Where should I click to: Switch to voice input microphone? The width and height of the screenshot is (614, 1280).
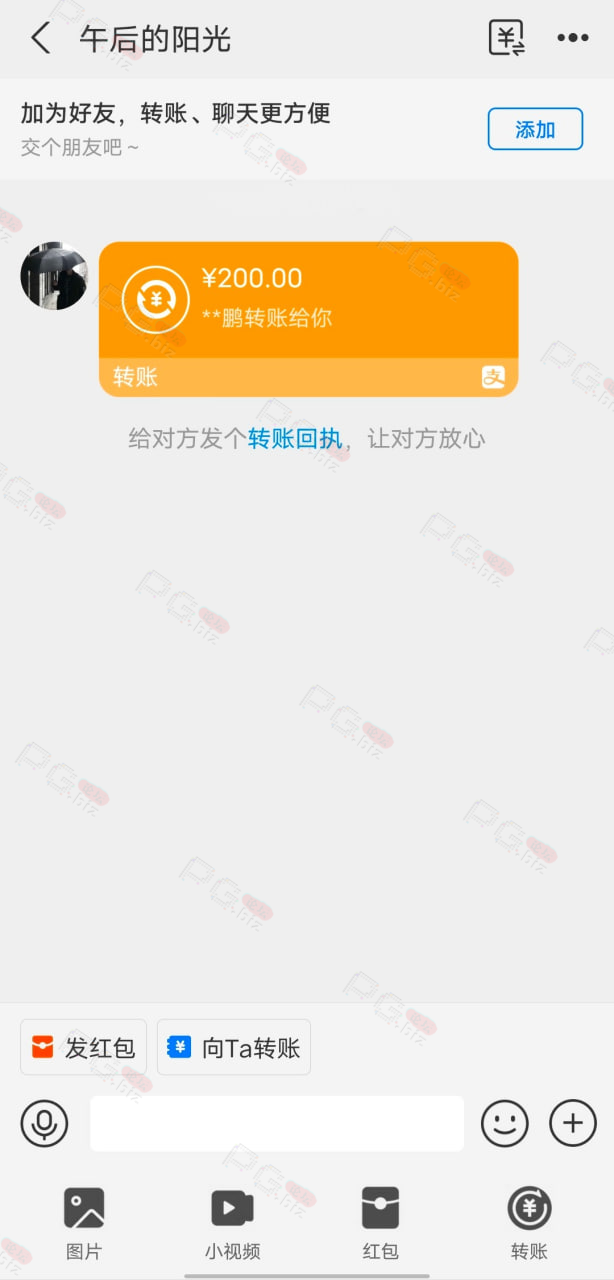[44, 1123]
